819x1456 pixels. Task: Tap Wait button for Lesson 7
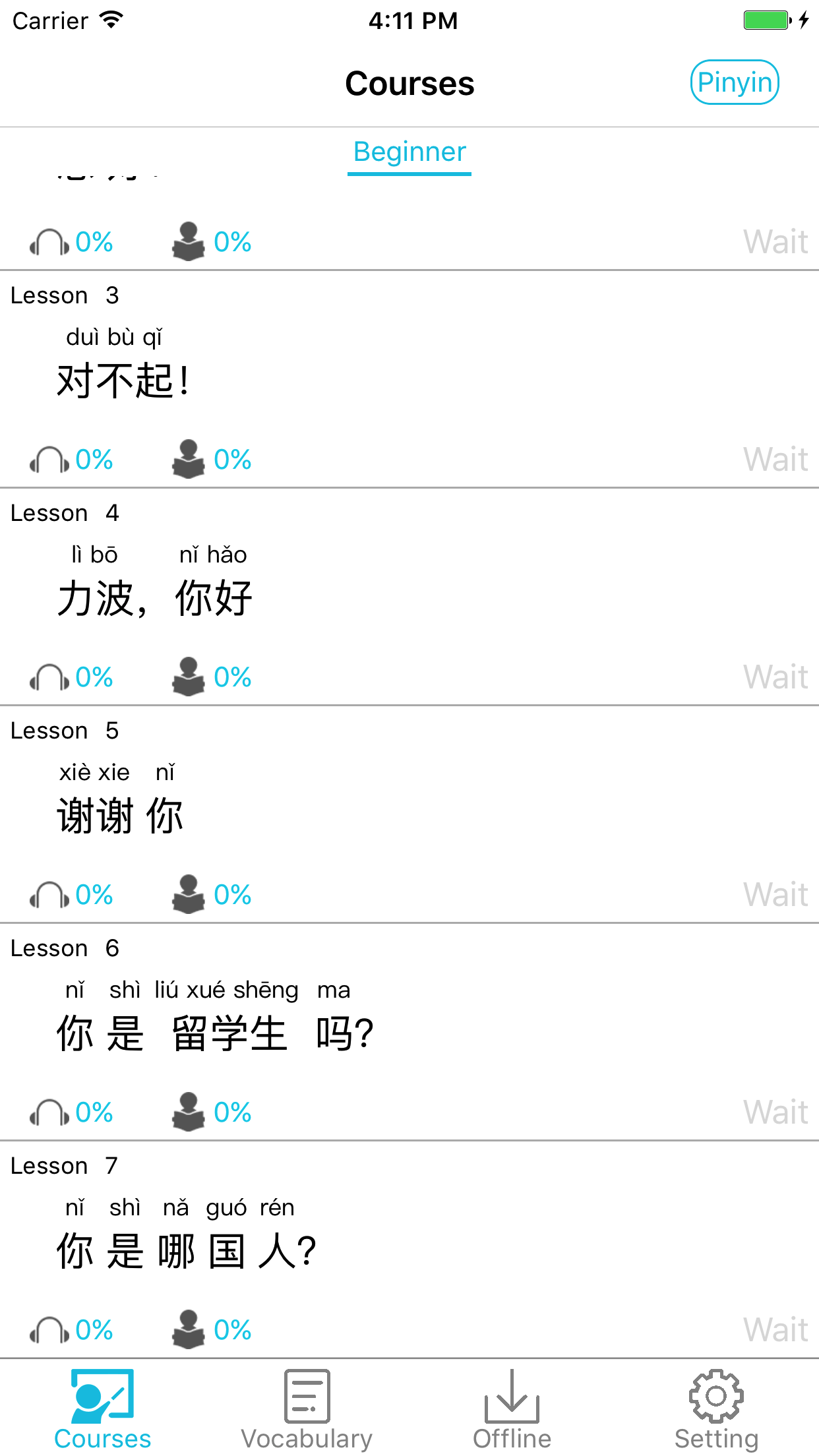pyautogui.click(x=775, y=1329)
